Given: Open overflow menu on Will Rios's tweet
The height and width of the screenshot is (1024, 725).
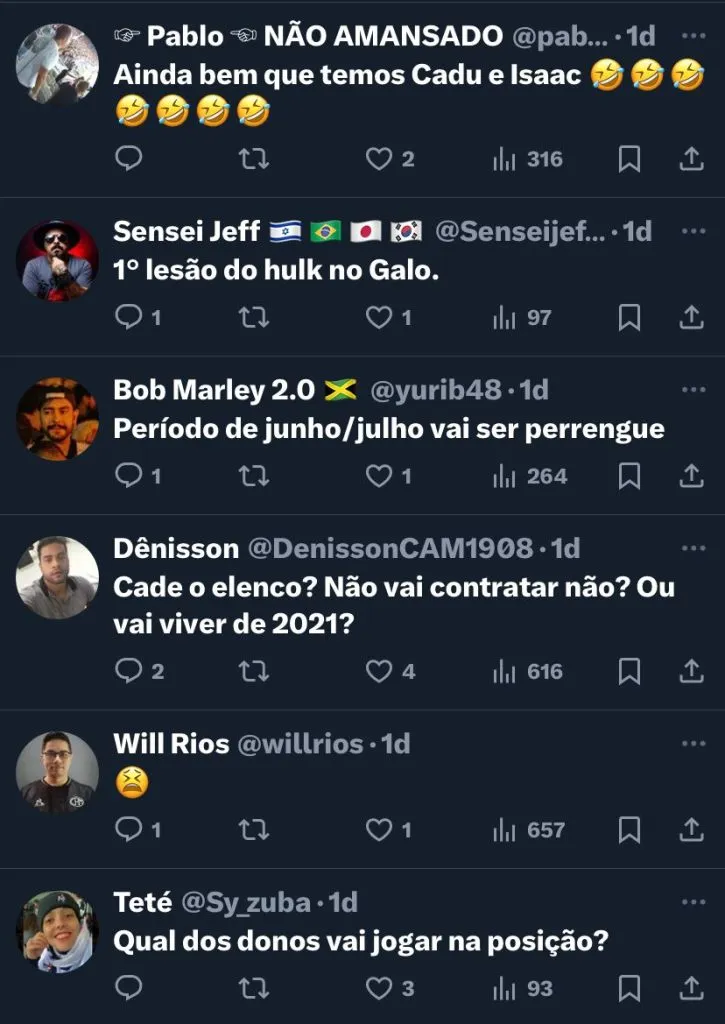Looking at the screenshot, I should [x=693, y=744].
